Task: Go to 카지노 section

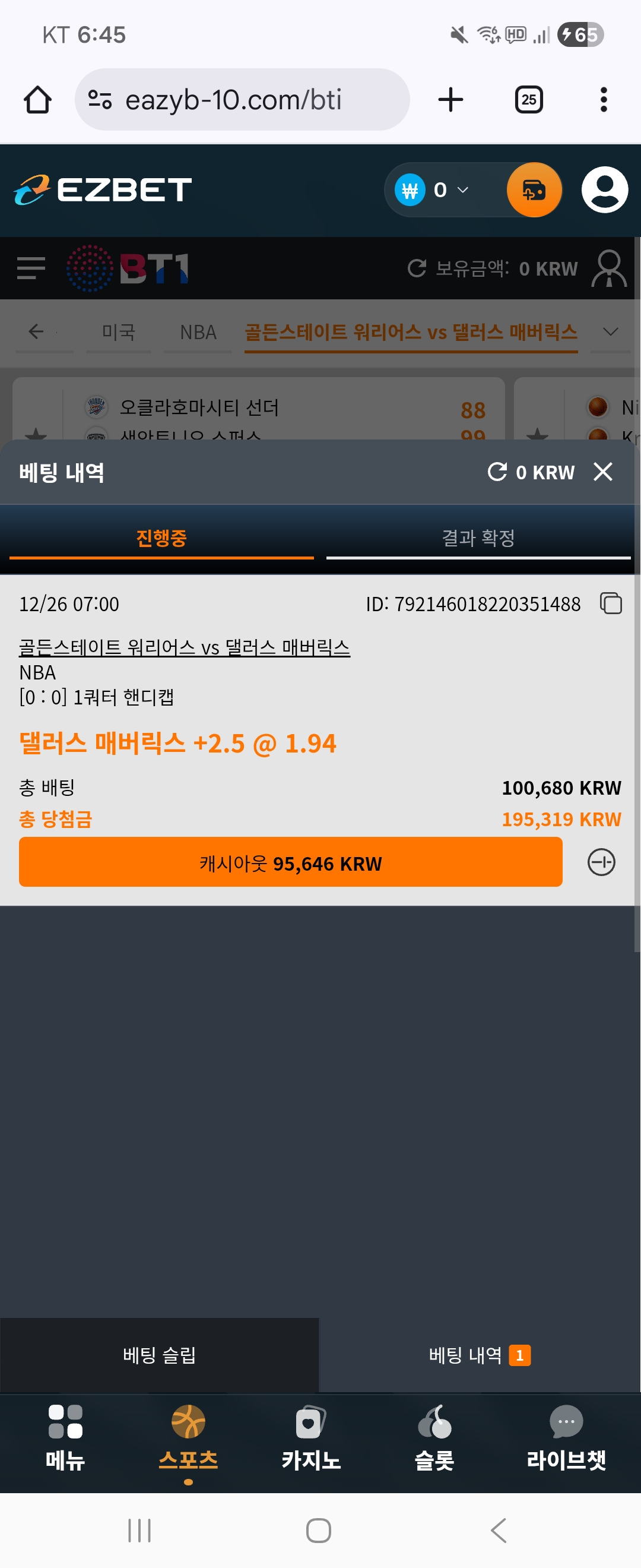Action: pos(311,1437)
